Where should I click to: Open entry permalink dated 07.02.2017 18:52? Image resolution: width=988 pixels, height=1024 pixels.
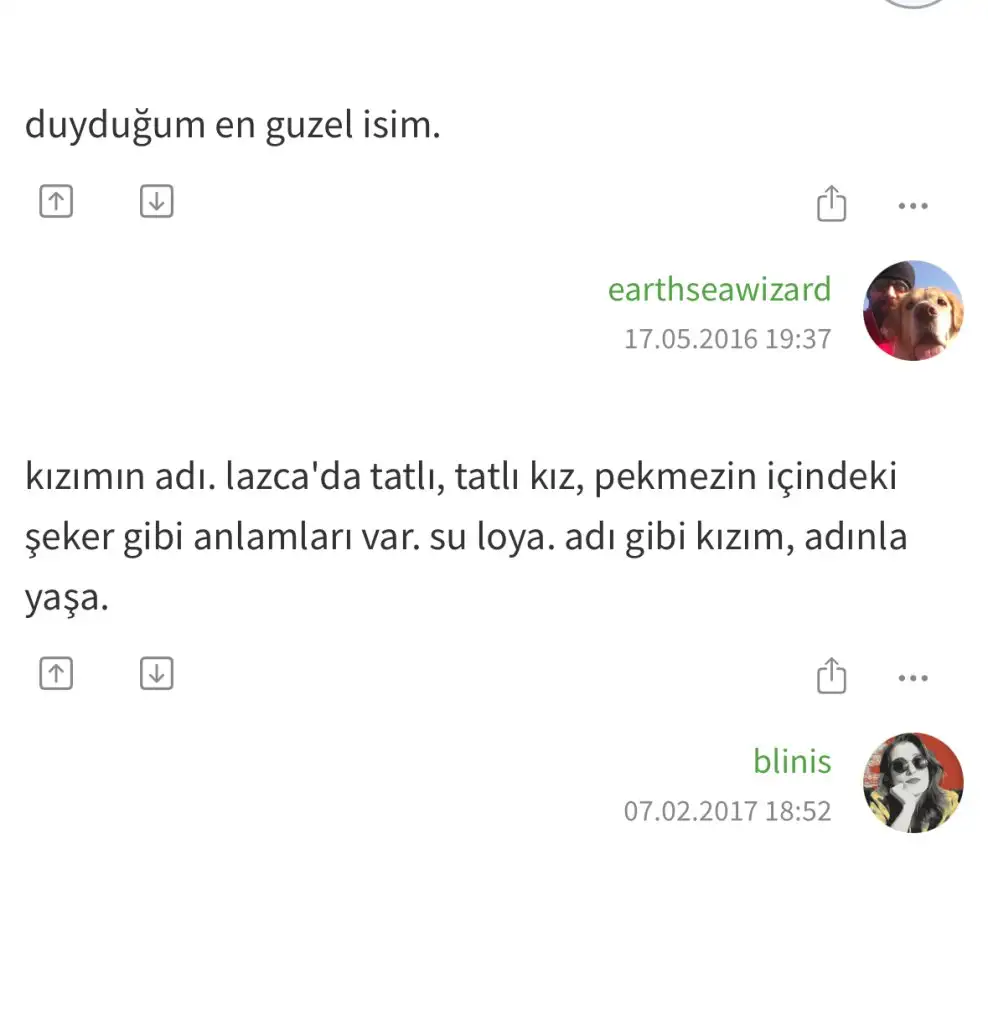727,810
